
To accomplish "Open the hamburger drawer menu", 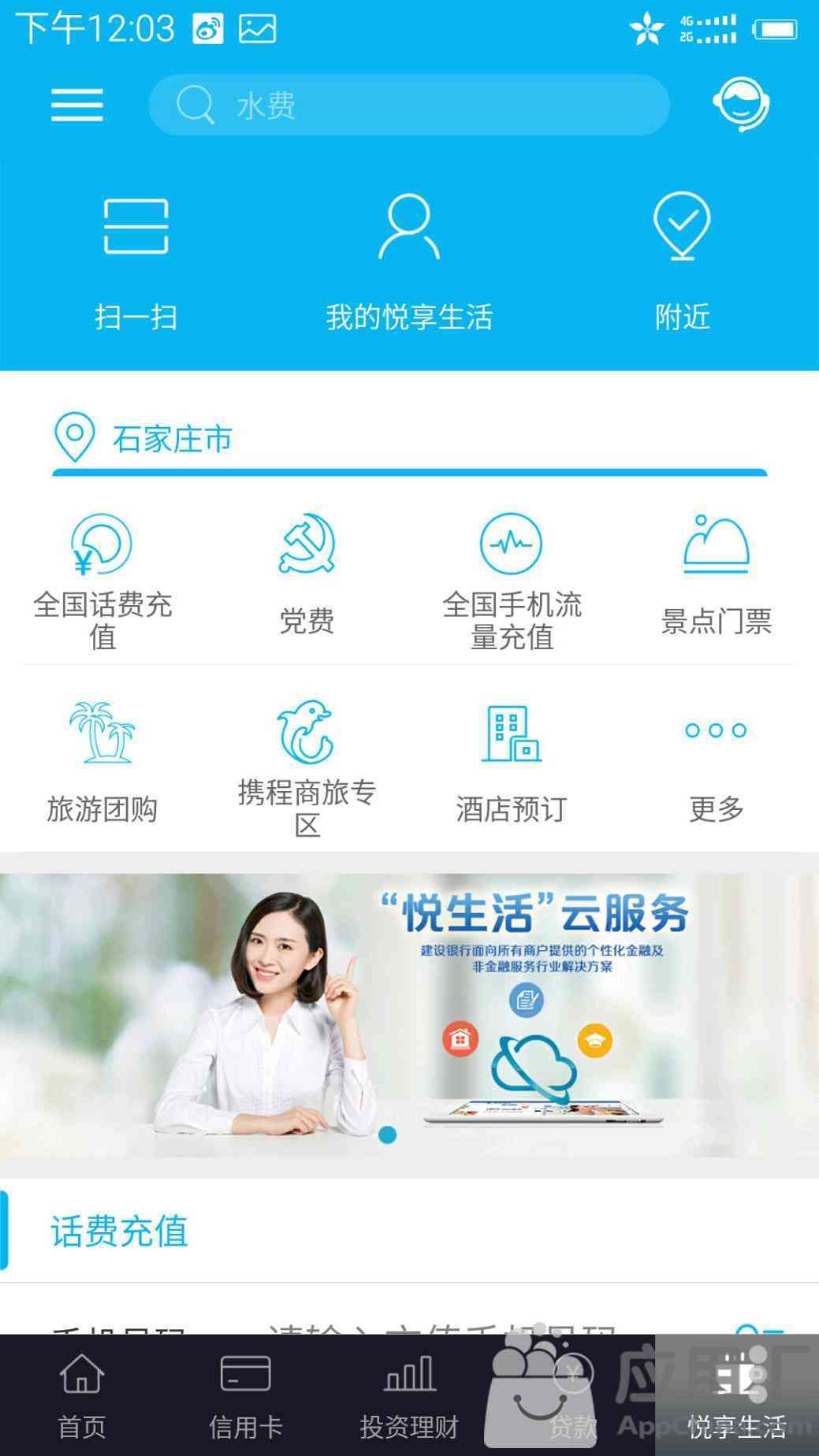I will (76, 105).
